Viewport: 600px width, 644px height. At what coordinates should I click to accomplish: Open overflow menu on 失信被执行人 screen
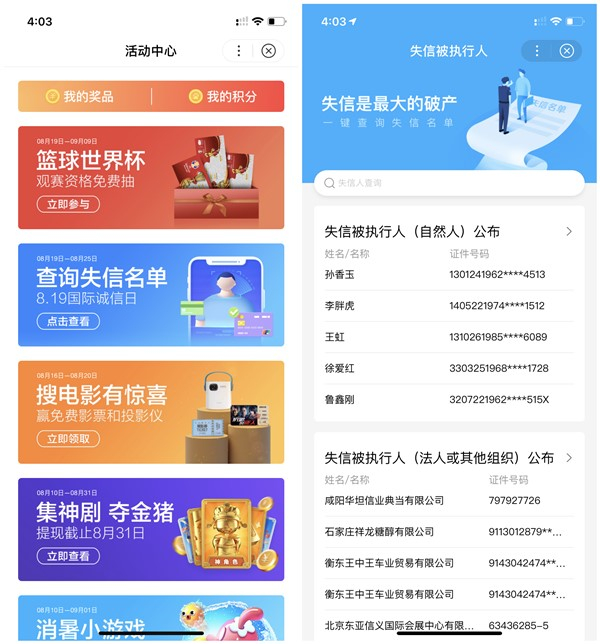[537, 51]
